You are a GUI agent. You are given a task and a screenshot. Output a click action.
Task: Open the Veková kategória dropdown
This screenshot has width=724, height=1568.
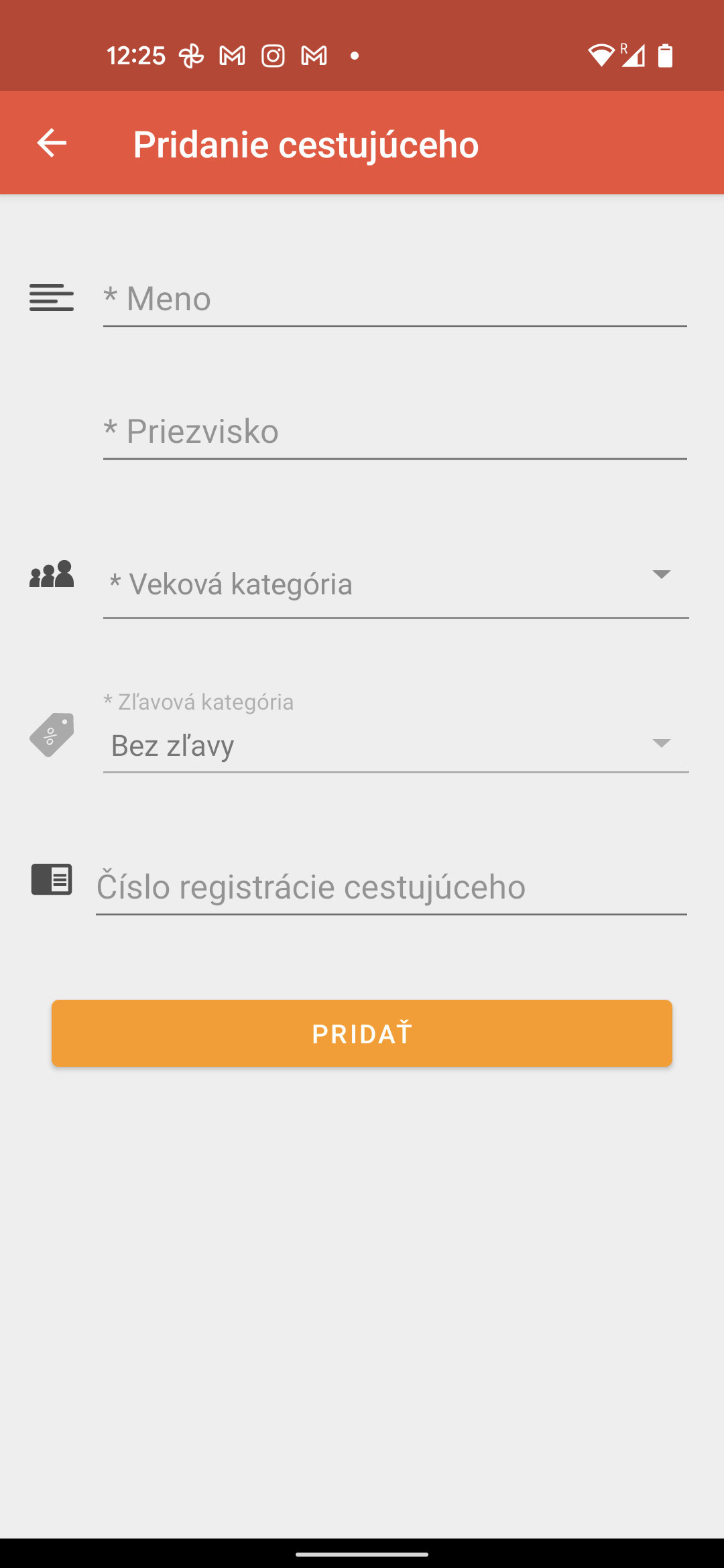click(396, 584)
